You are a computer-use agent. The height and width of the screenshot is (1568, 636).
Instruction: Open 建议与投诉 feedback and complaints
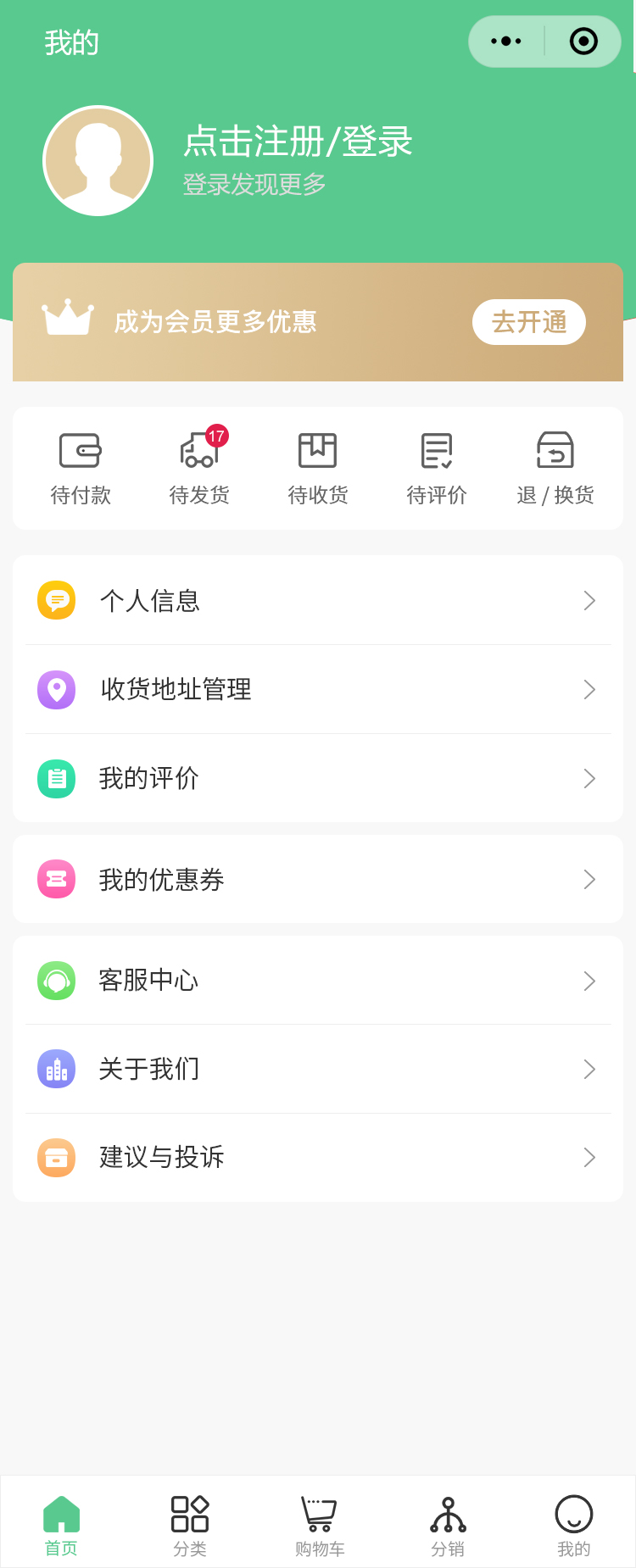pos(318,1157)
